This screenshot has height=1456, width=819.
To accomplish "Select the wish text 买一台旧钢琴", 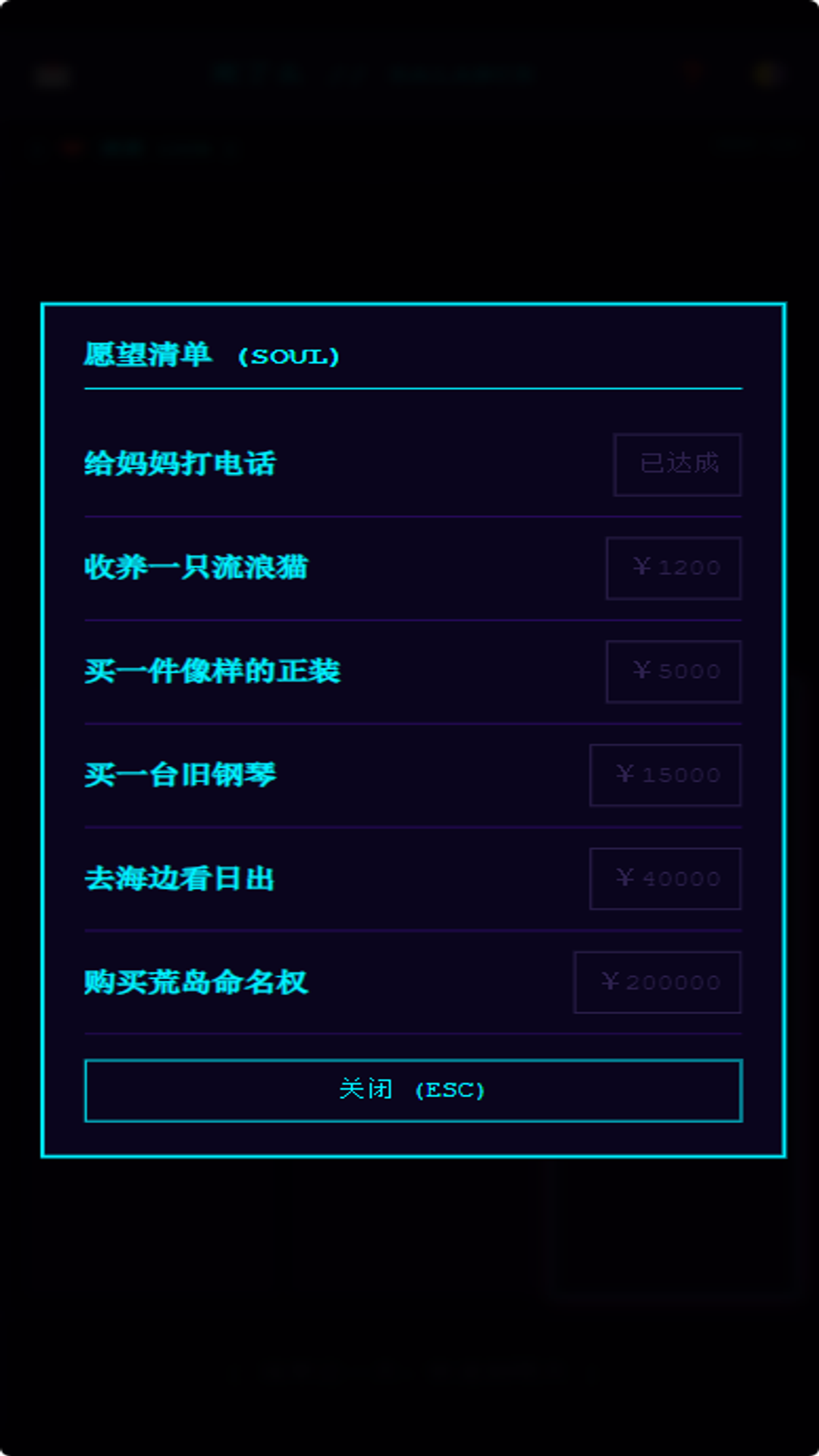I will 180,775.
